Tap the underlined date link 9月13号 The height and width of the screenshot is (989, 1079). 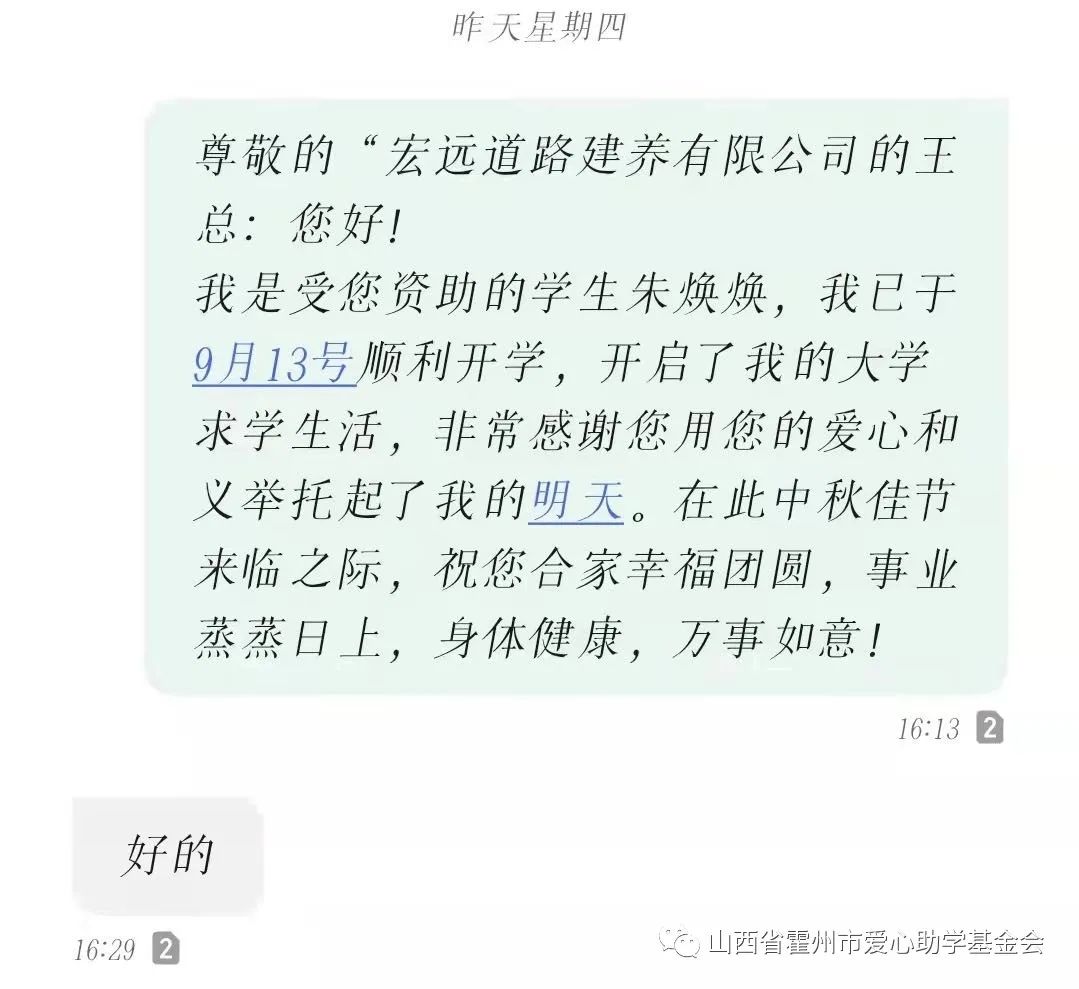tap(273, 365)
